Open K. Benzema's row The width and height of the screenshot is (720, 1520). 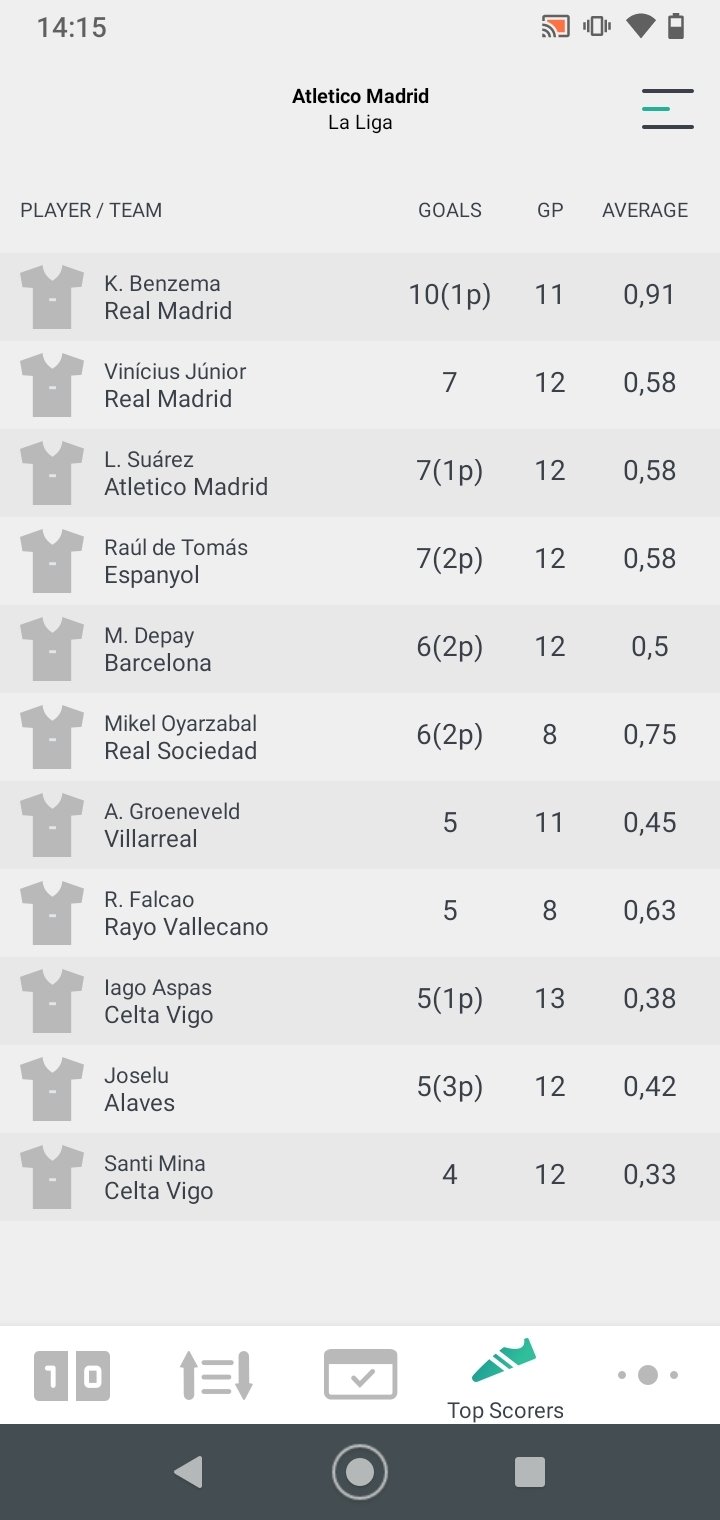[x=360, y=297]
